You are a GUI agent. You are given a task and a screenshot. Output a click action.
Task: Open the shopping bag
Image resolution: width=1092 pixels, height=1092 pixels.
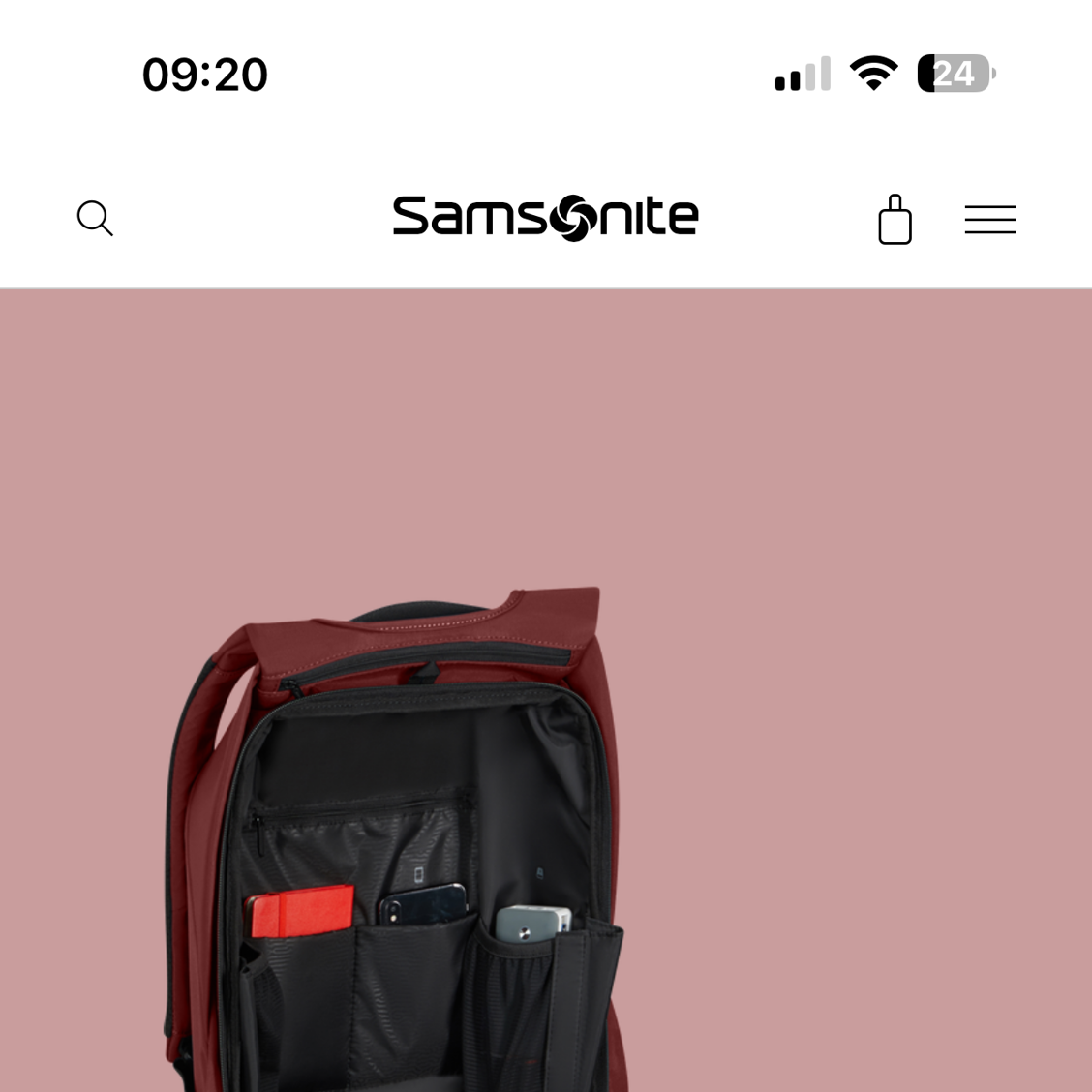(895, 220)
